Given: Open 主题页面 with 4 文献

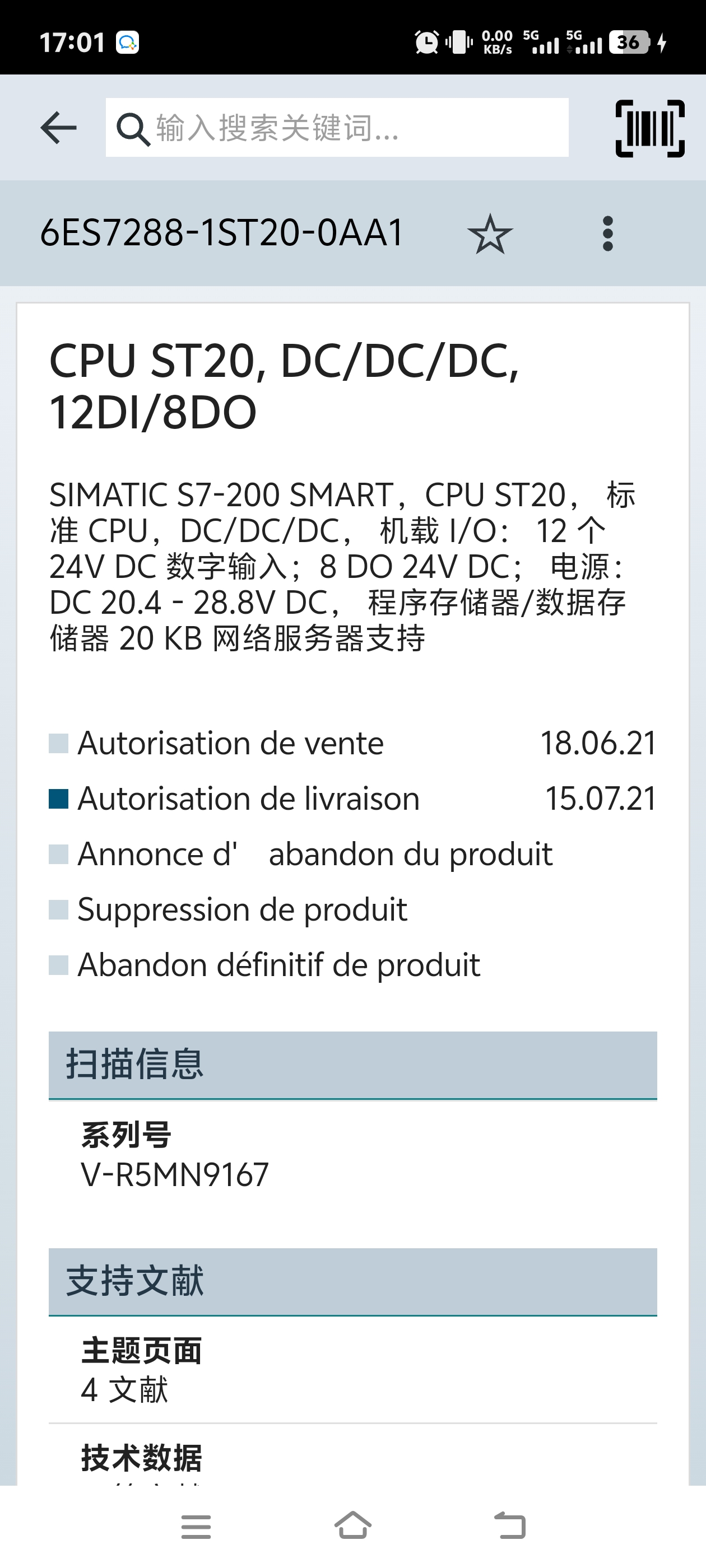Looking at the screenshot, I should 352,1370.
